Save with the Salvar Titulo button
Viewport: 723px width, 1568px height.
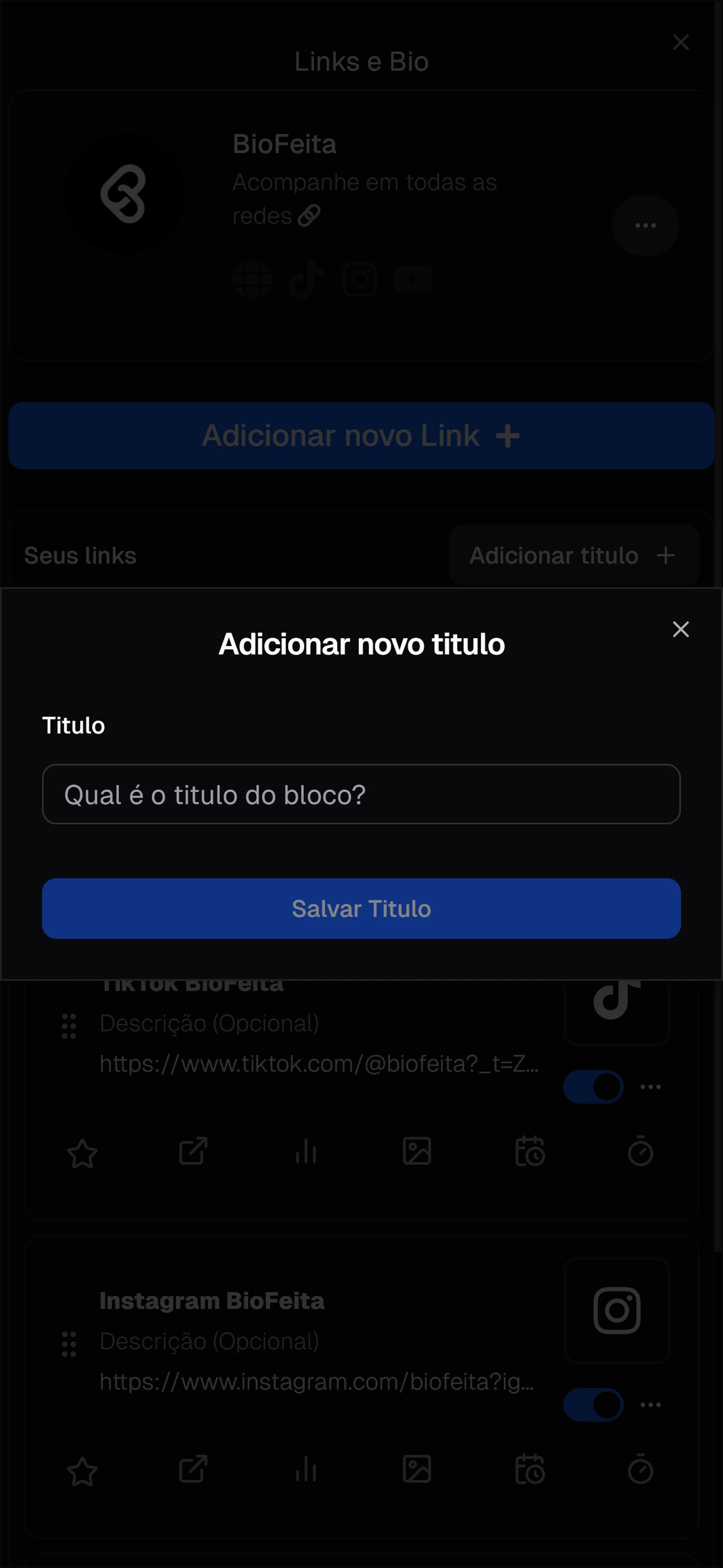361,908
